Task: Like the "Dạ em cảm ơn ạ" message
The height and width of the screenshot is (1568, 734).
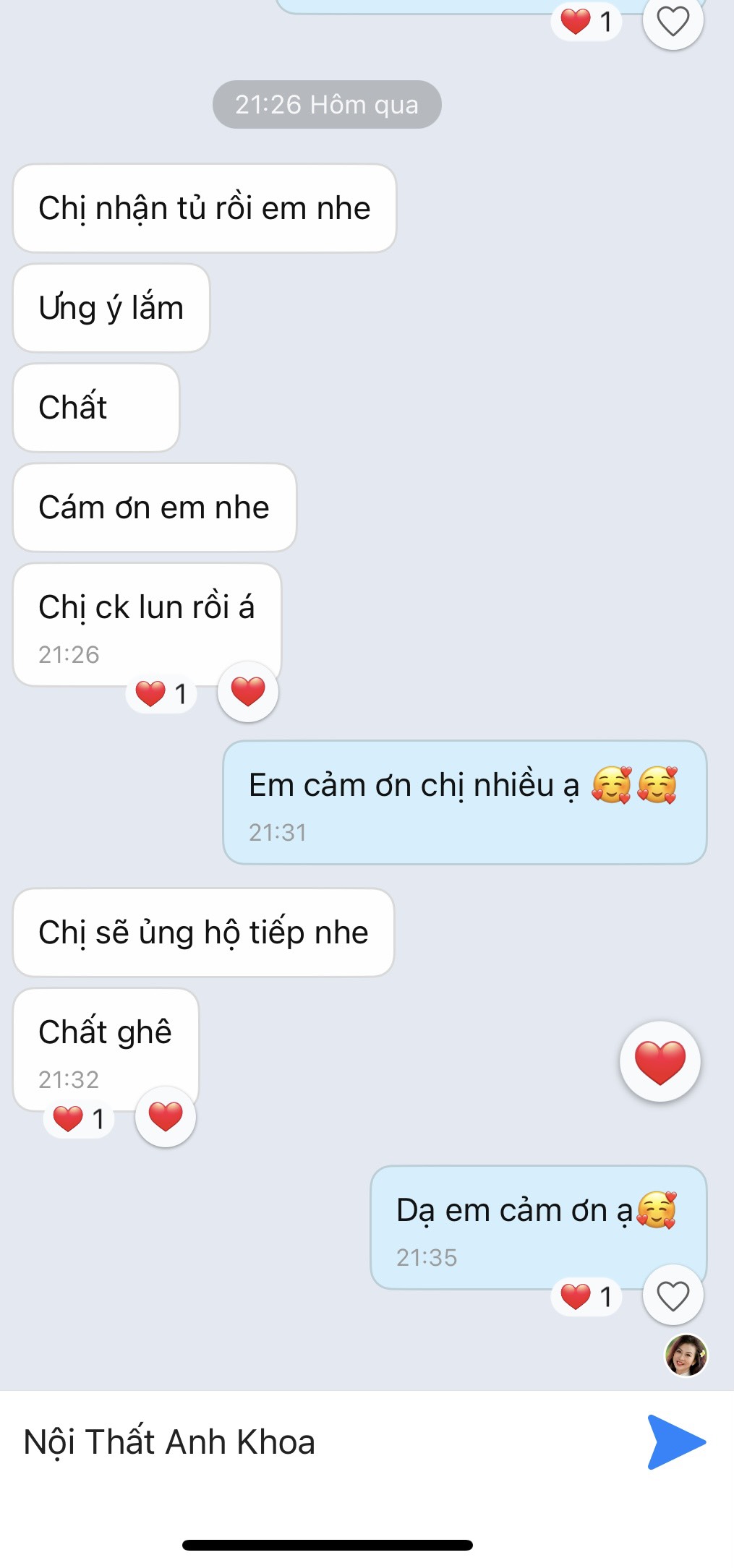Action: (x=673, y=1295)
